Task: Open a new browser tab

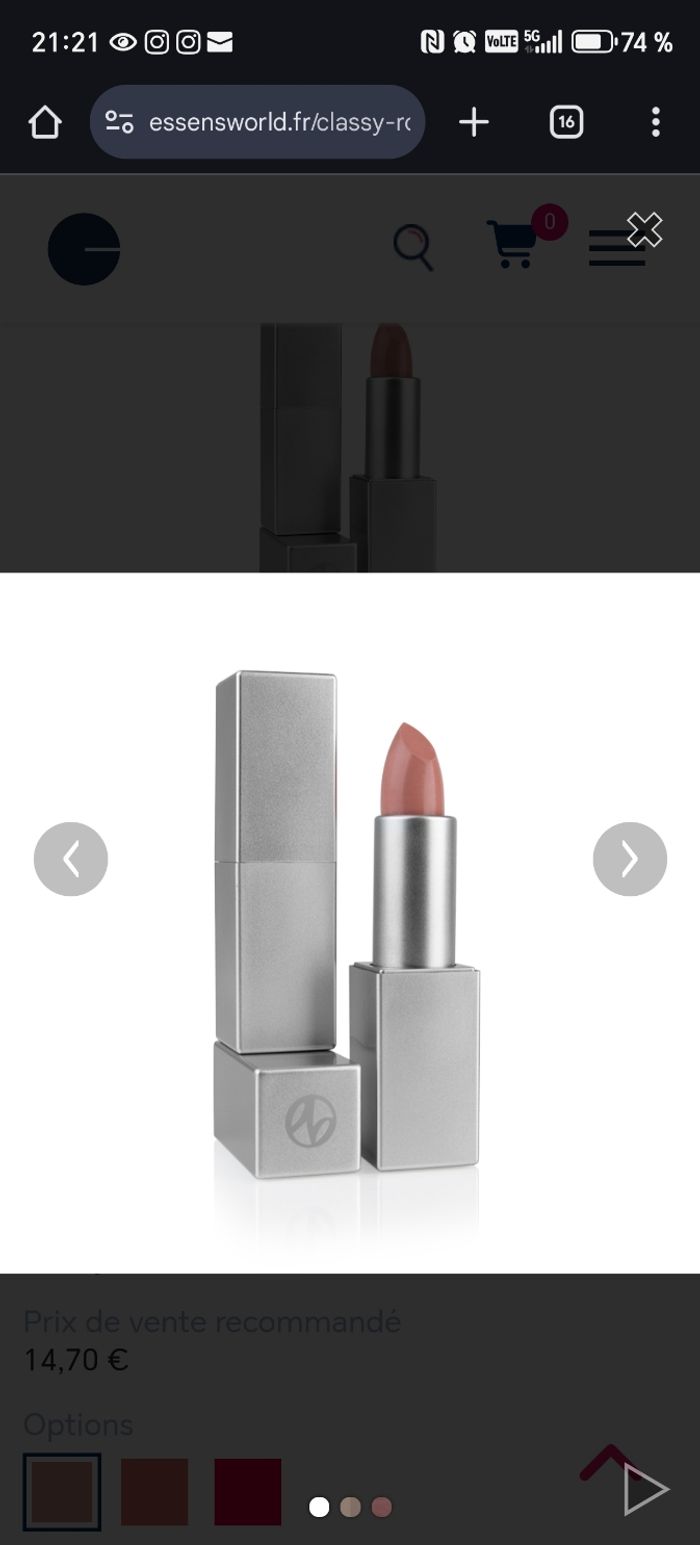Action: click(x=474, y=123)
